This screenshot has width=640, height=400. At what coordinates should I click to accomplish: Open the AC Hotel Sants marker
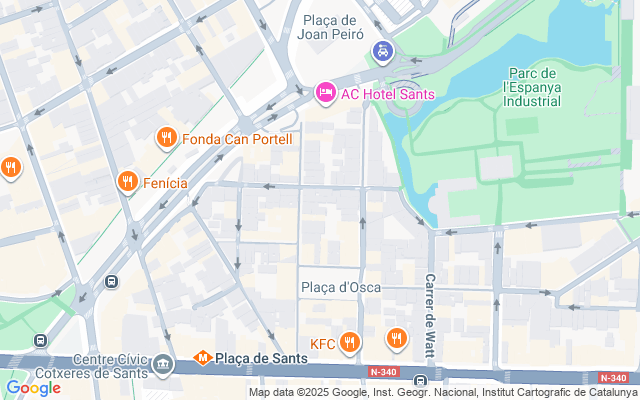[326, 93]
